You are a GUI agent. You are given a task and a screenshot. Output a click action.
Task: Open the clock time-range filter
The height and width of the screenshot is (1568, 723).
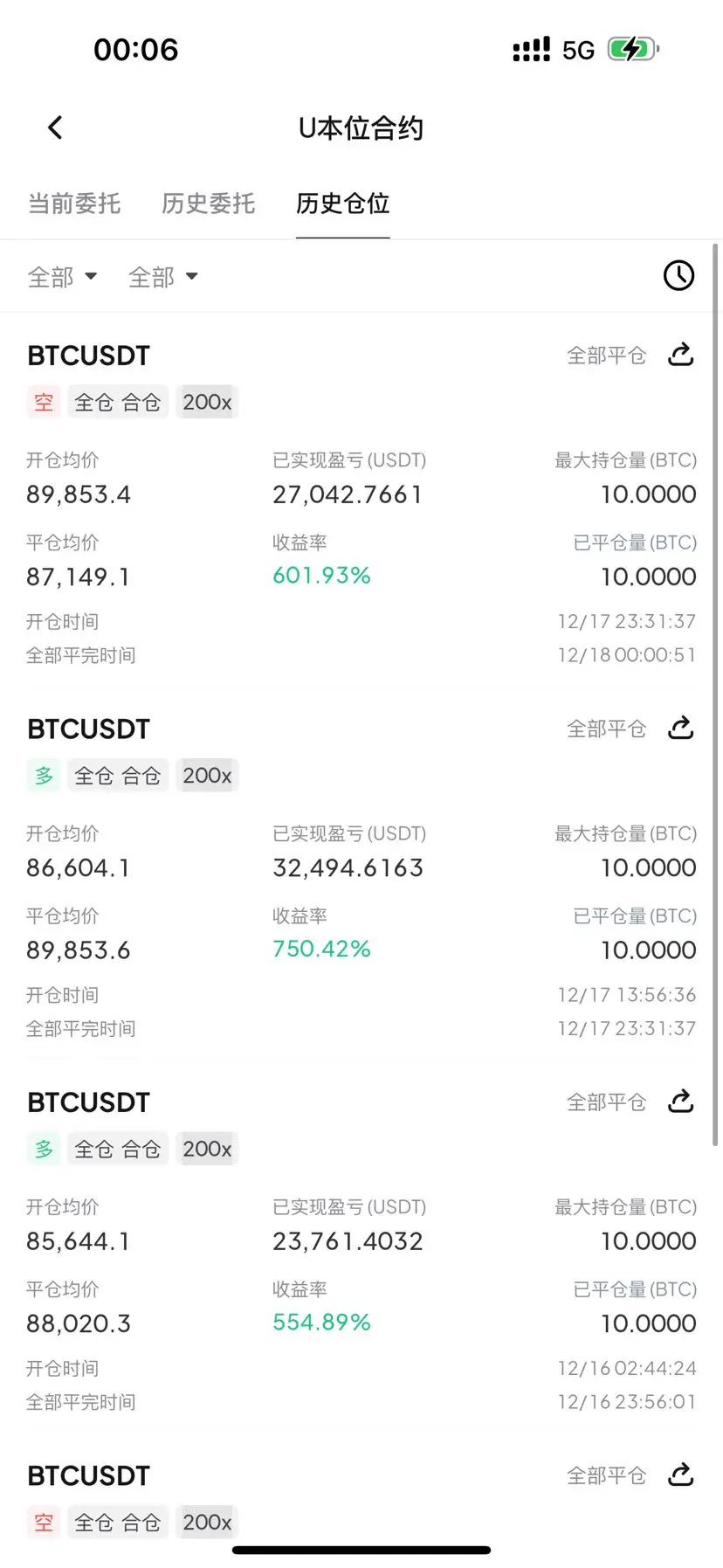point(678,276)
